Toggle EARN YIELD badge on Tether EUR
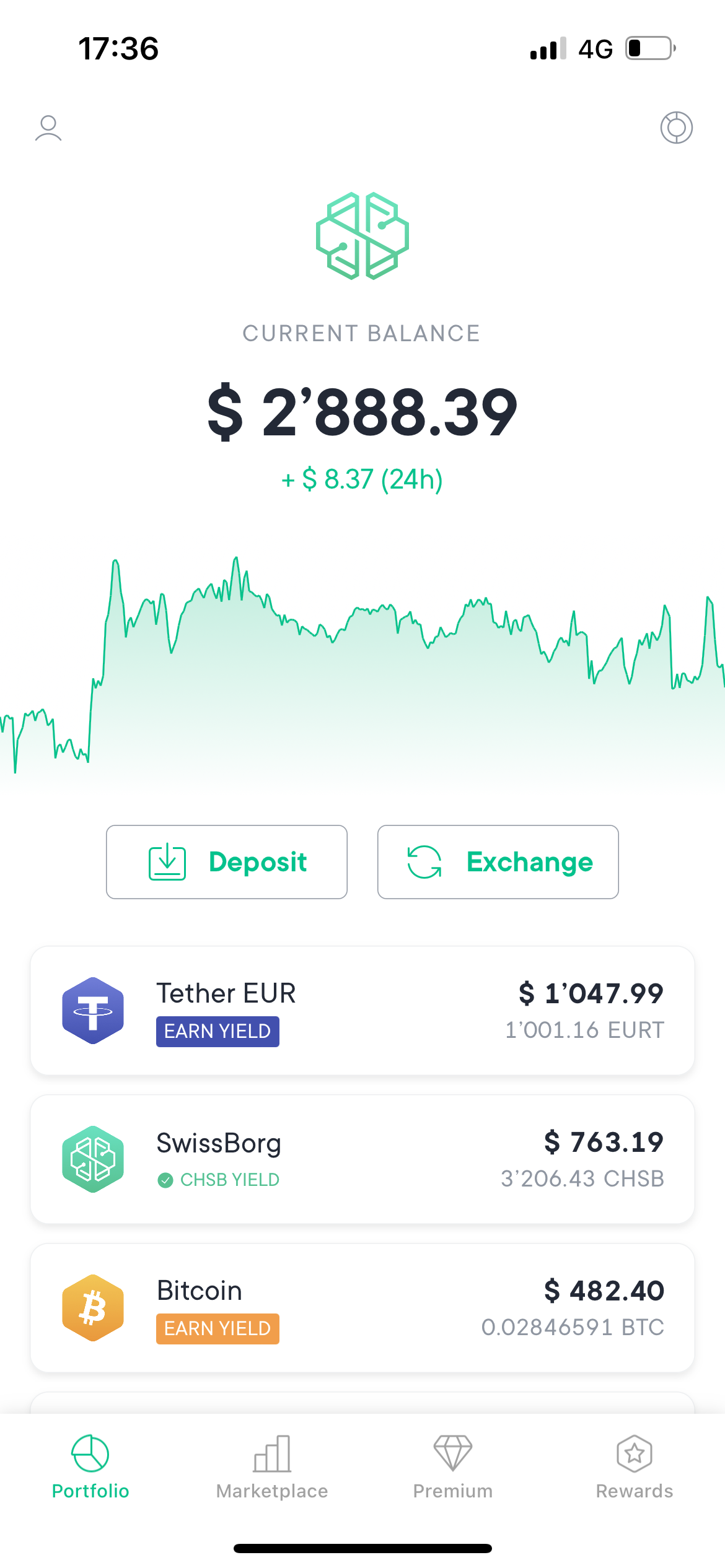This screenshot has width=725, height=1568. tap(217, 1030)
